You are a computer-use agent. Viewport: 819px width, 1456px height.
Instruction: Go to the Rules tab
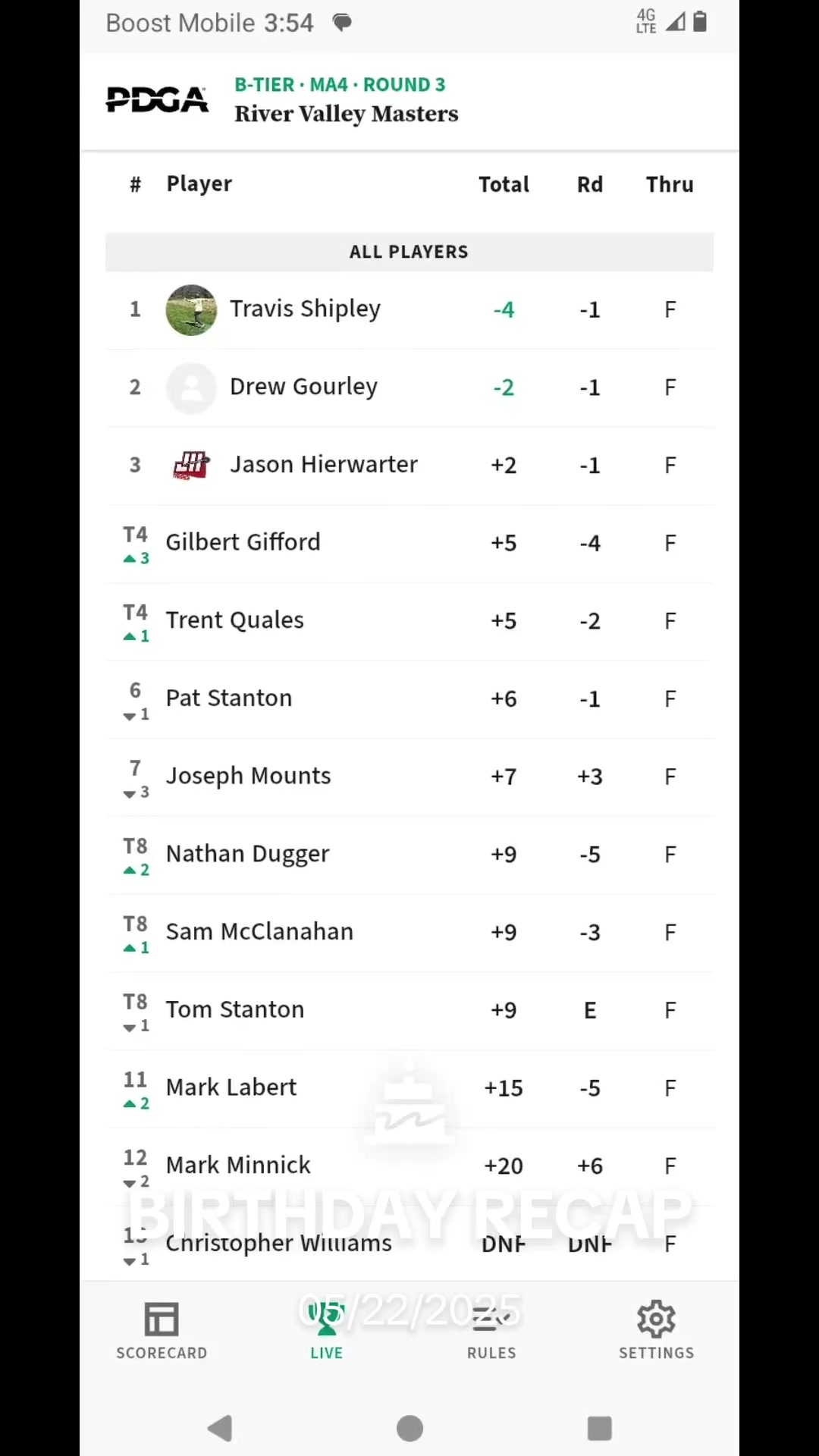491,1331
